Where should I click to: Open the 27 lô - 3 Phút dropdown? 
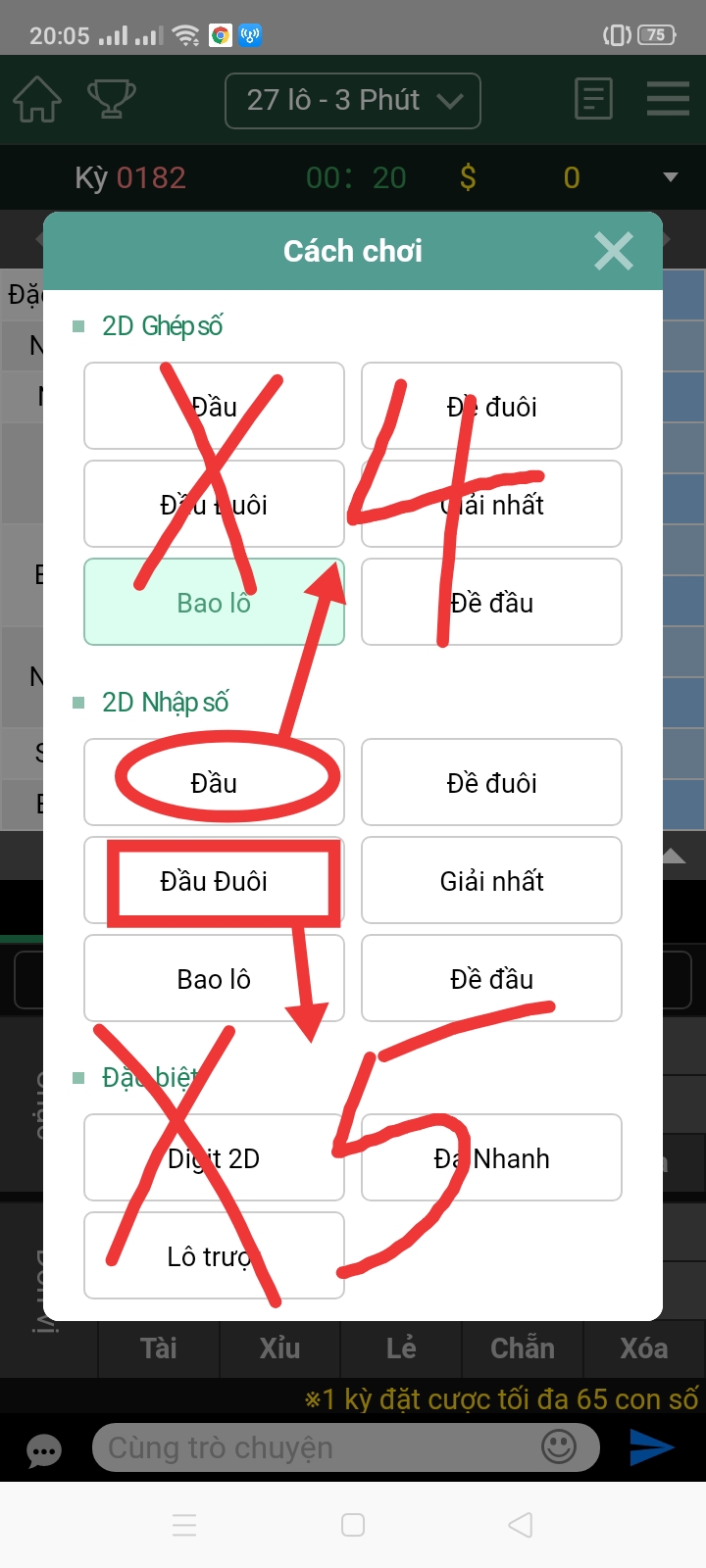click(353, 100)
